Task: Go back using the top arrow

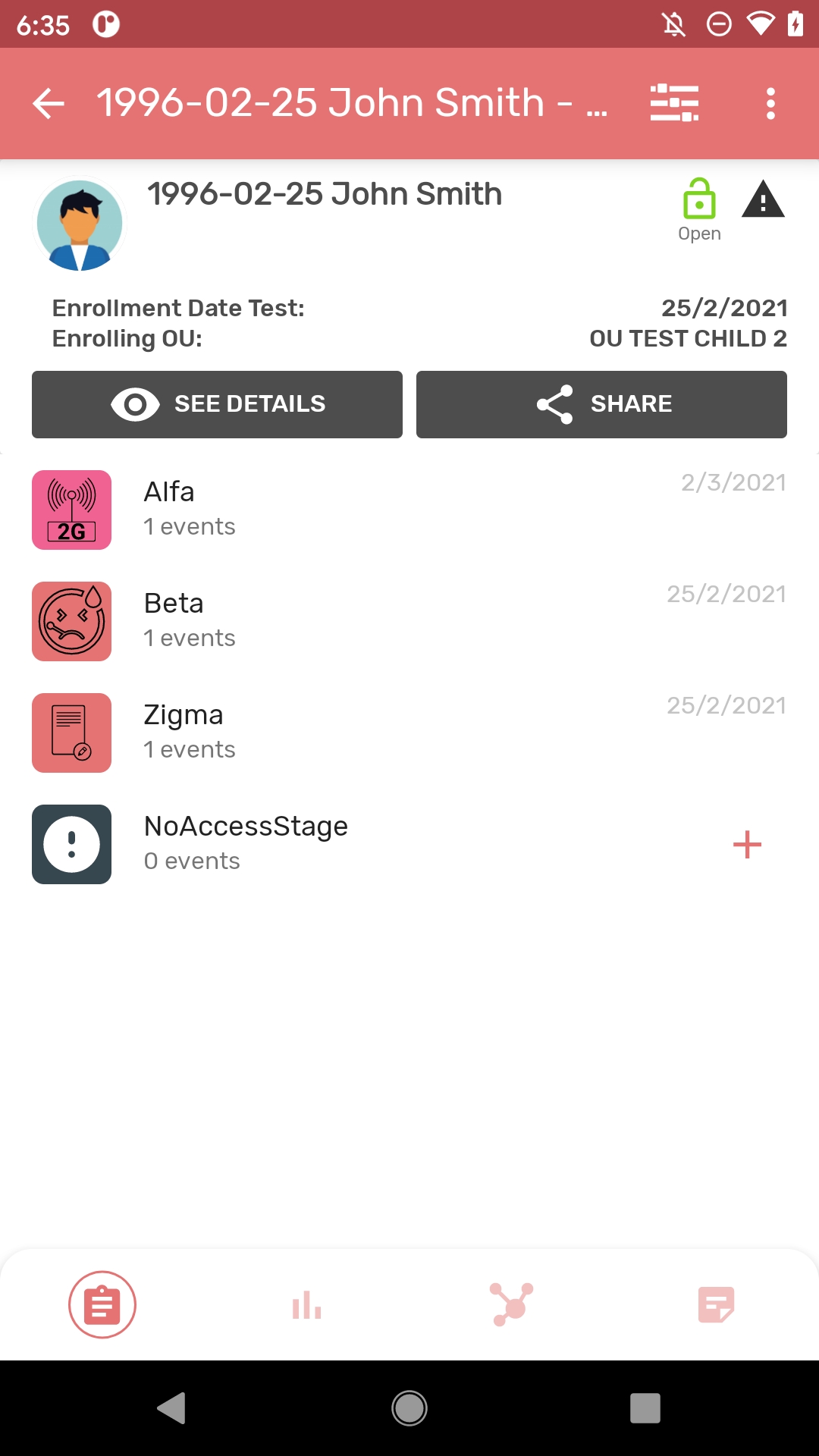Action: tap(49, 104)
